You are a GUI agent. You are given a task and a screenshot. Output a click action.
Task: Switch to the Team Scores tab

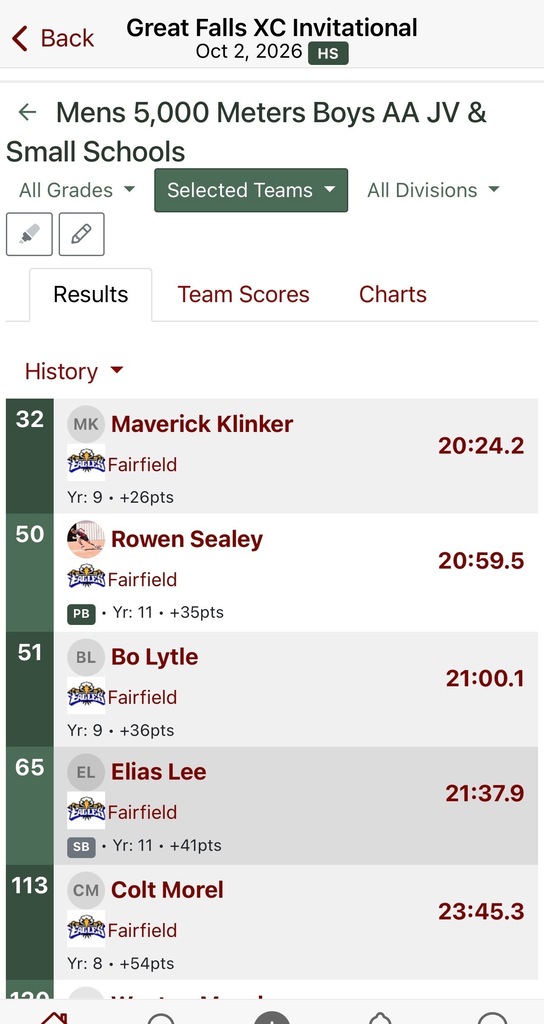[244, 295]
